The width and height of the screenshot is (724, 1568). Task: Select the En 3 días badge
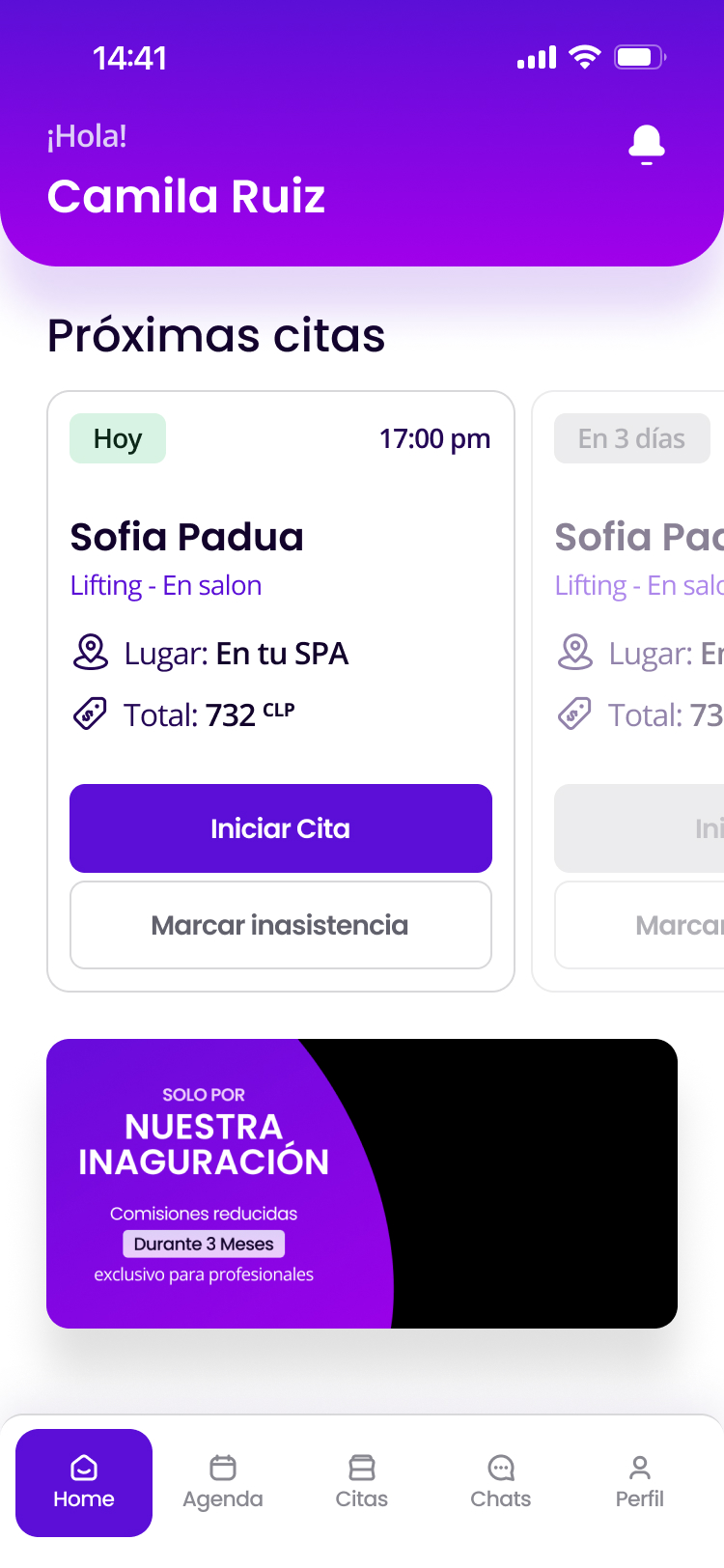pos(631,437)
